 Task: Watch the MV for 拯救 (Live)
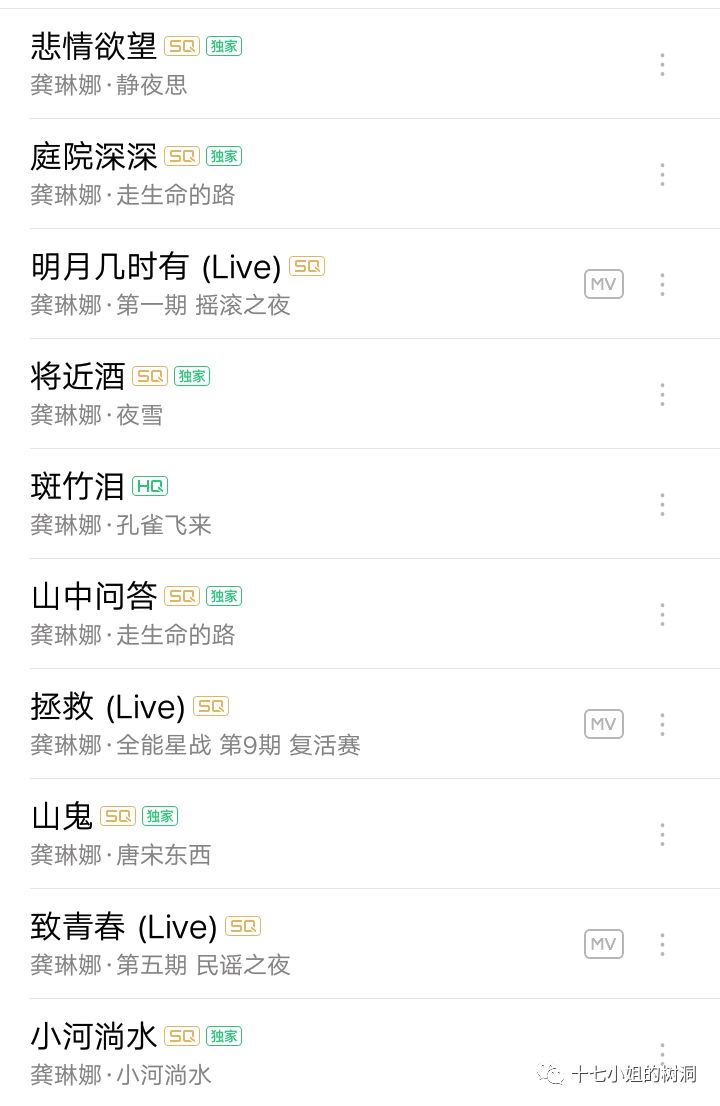[x=604, y=724]
